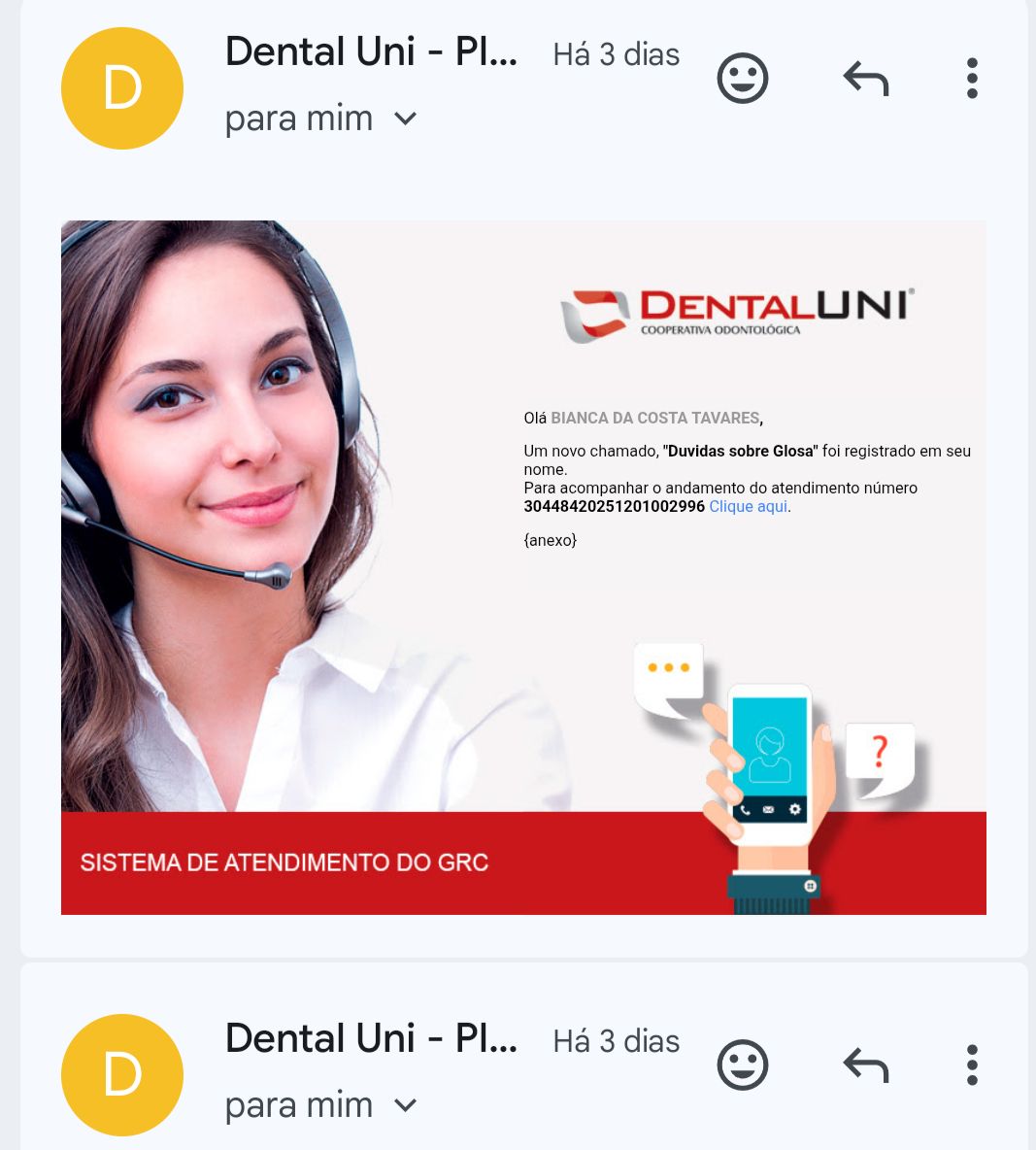React with emoji to the last Dental Uni email
Screen dimensions: 1036x1150
pos(743,1065)
